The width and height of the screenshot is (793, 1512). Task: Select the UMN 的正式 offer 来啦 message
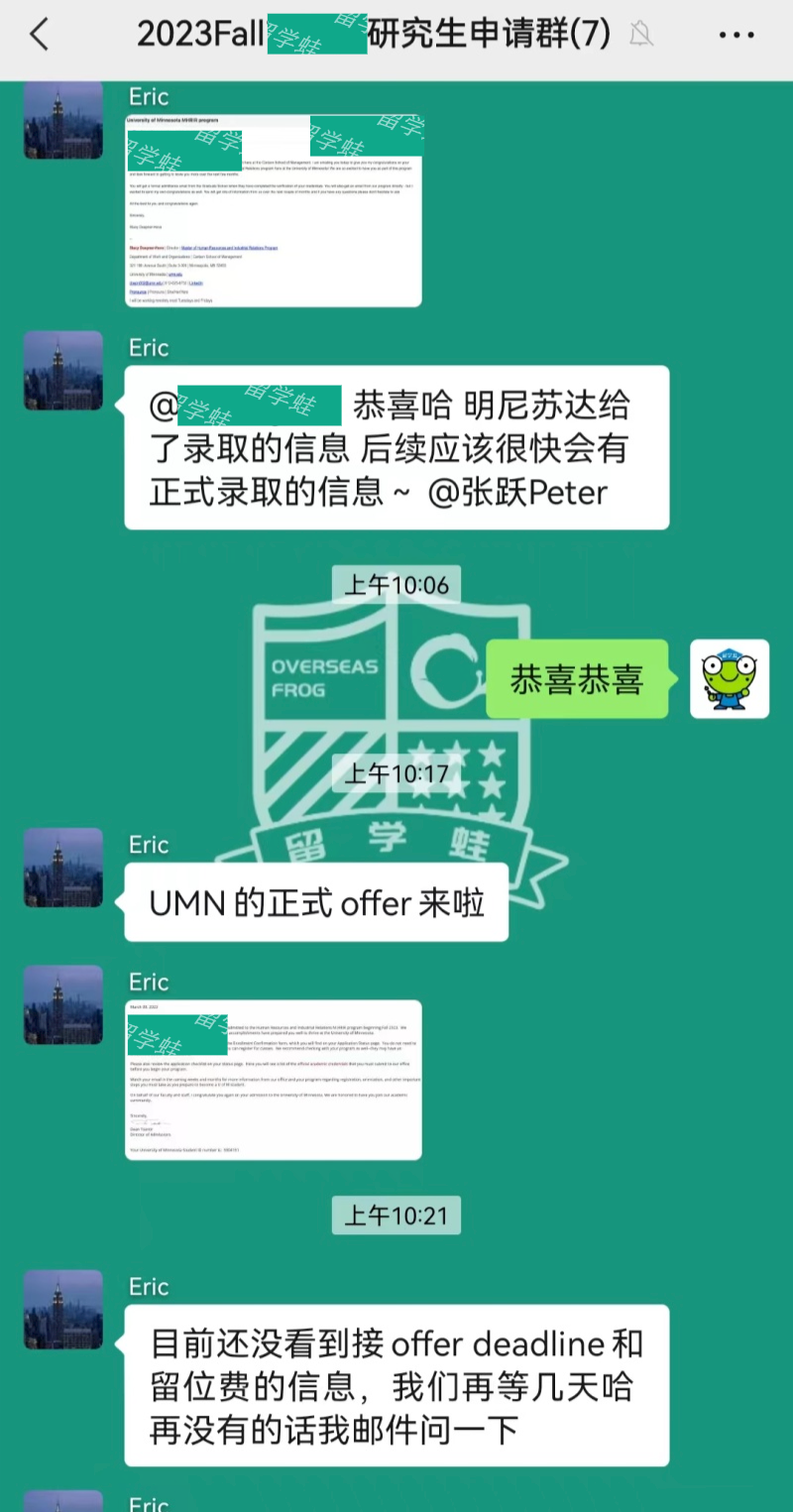pos(315,901)
